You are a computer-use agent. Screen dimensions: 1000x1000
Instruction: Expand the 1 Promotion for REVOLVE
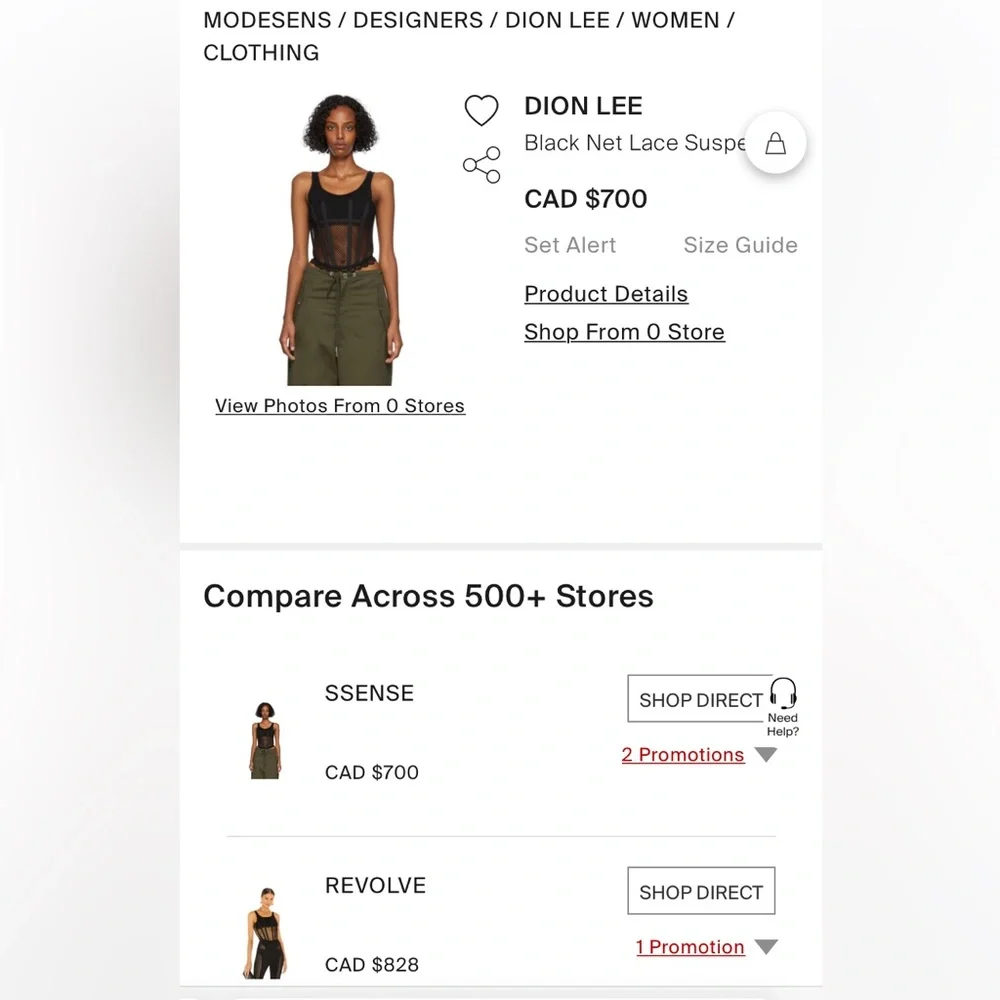pos(690,947)
